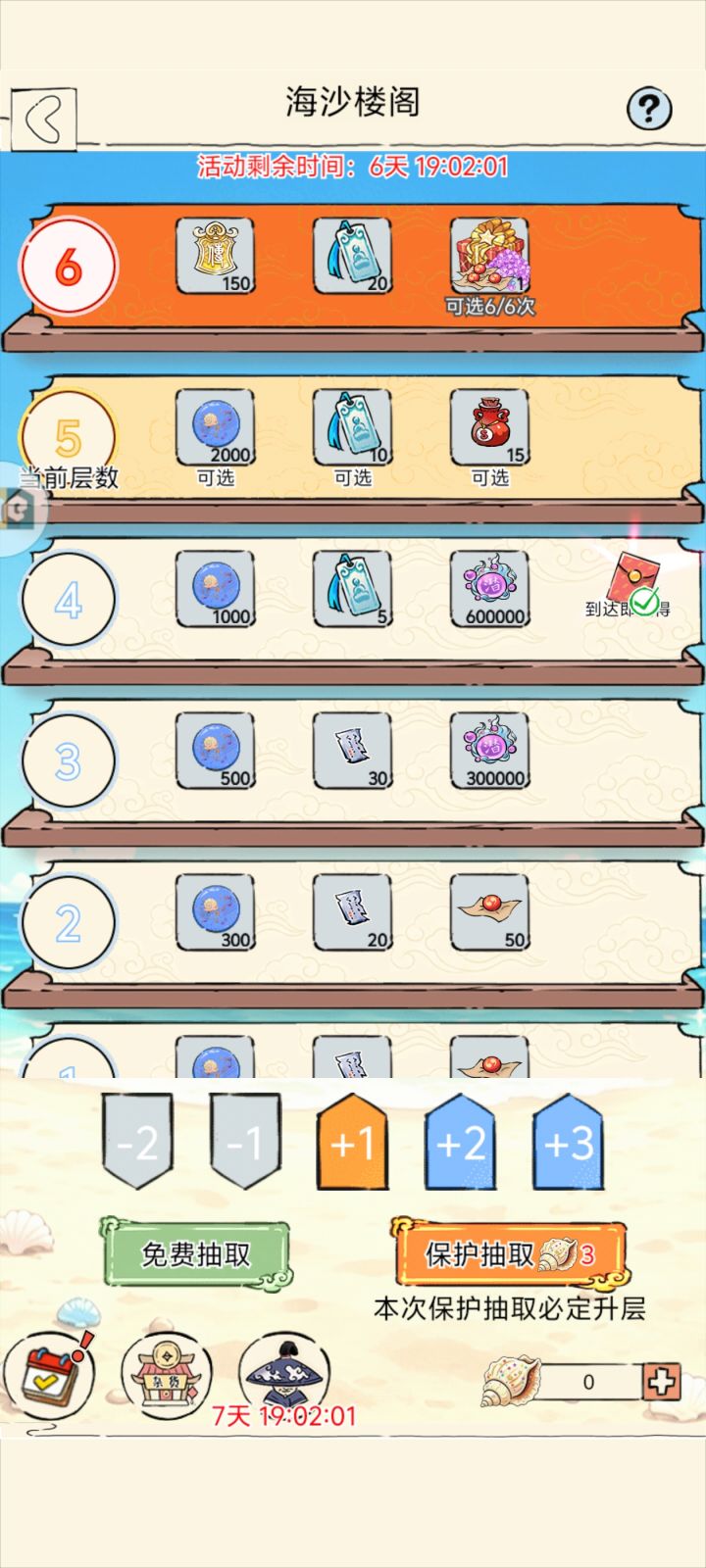This screenshot has width=706, height=1568.
Task: View the 150 gold token on floor 6
Action: pyautogui.click(x=215, y=257)
